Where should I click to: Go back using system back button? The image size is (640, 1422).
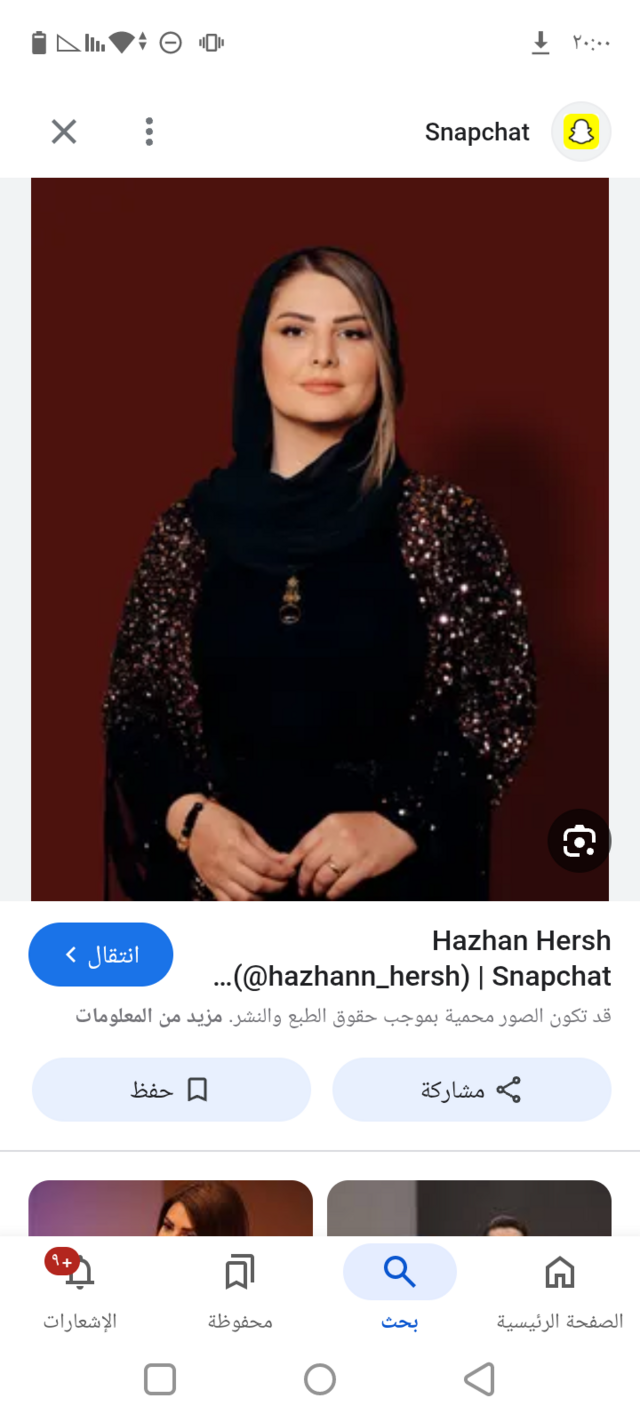click(x=479, y=1380)
